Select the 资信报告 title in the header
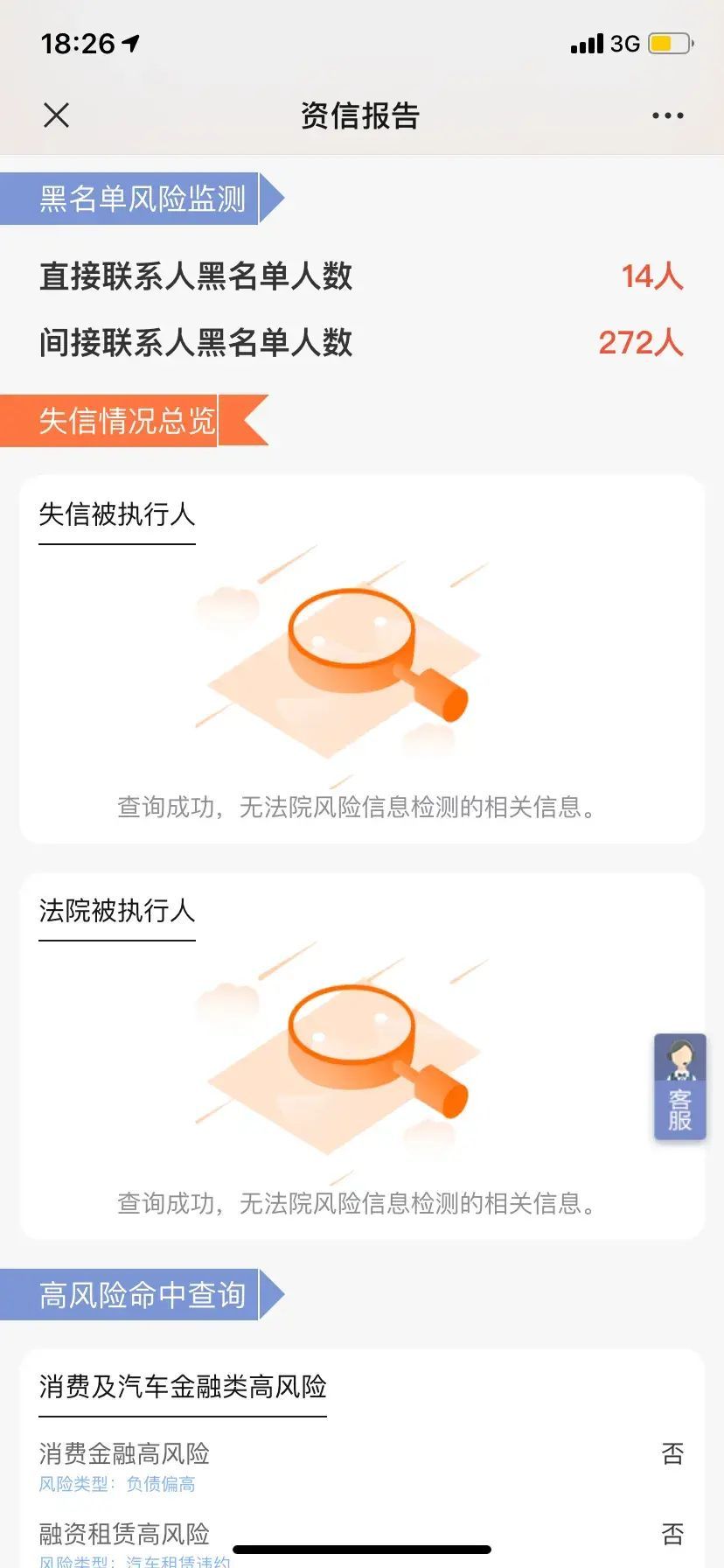This screenshot has width=724, height=1568. [361, 115]
